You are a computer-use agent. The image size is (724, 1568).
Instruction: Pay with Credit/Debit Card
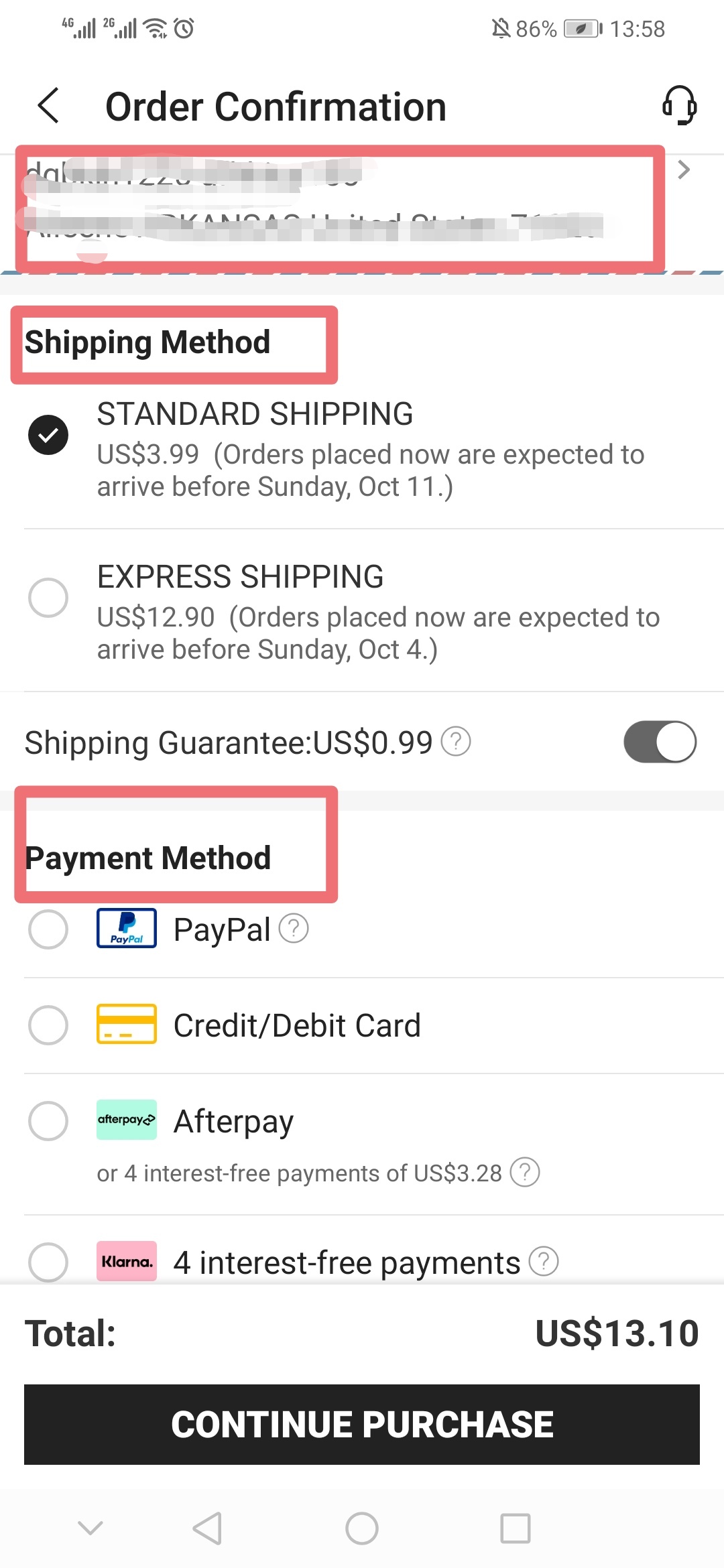48,1025
